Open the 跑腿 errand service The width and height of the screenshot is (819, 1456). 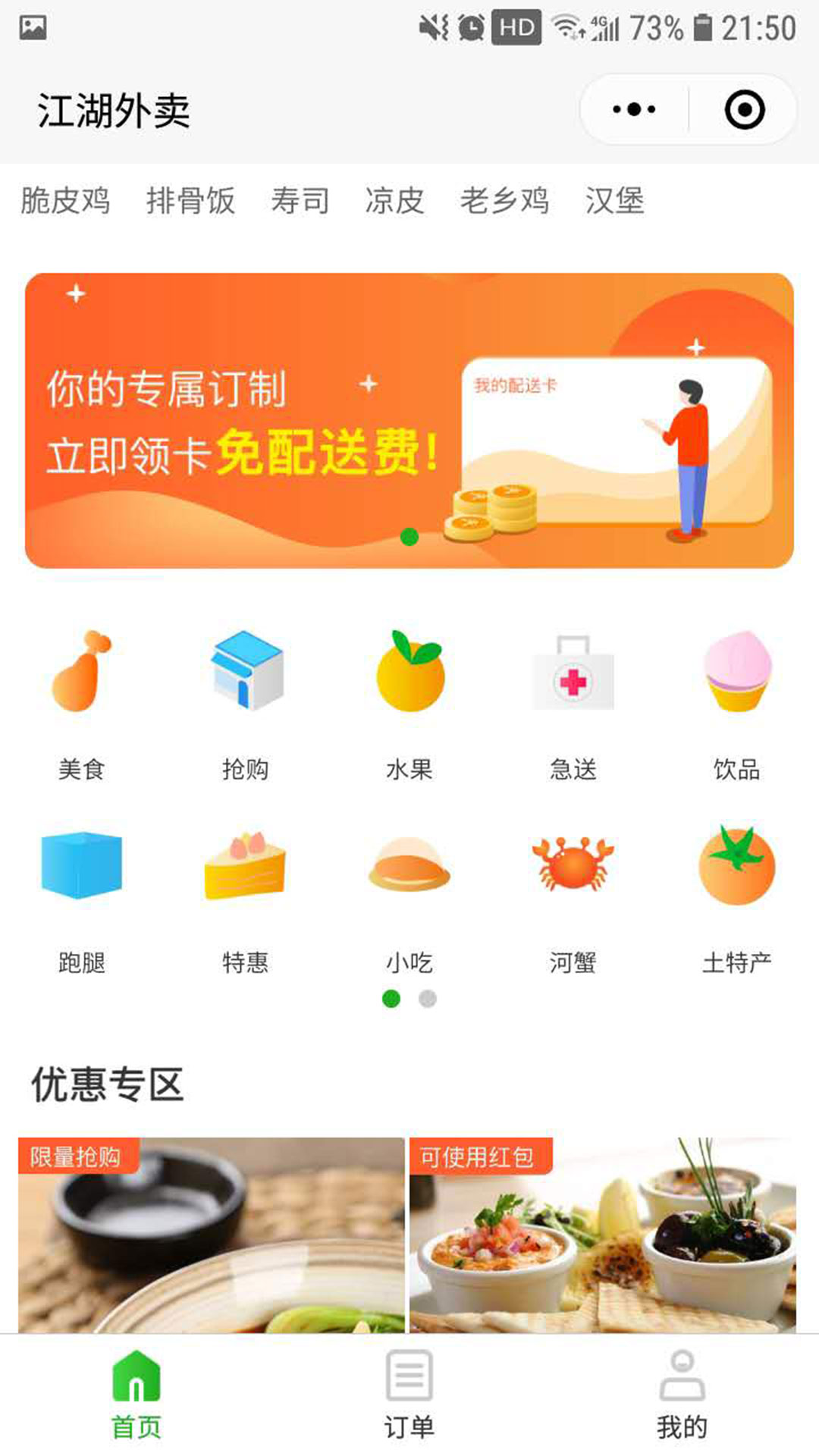click(x=81, y=899)
